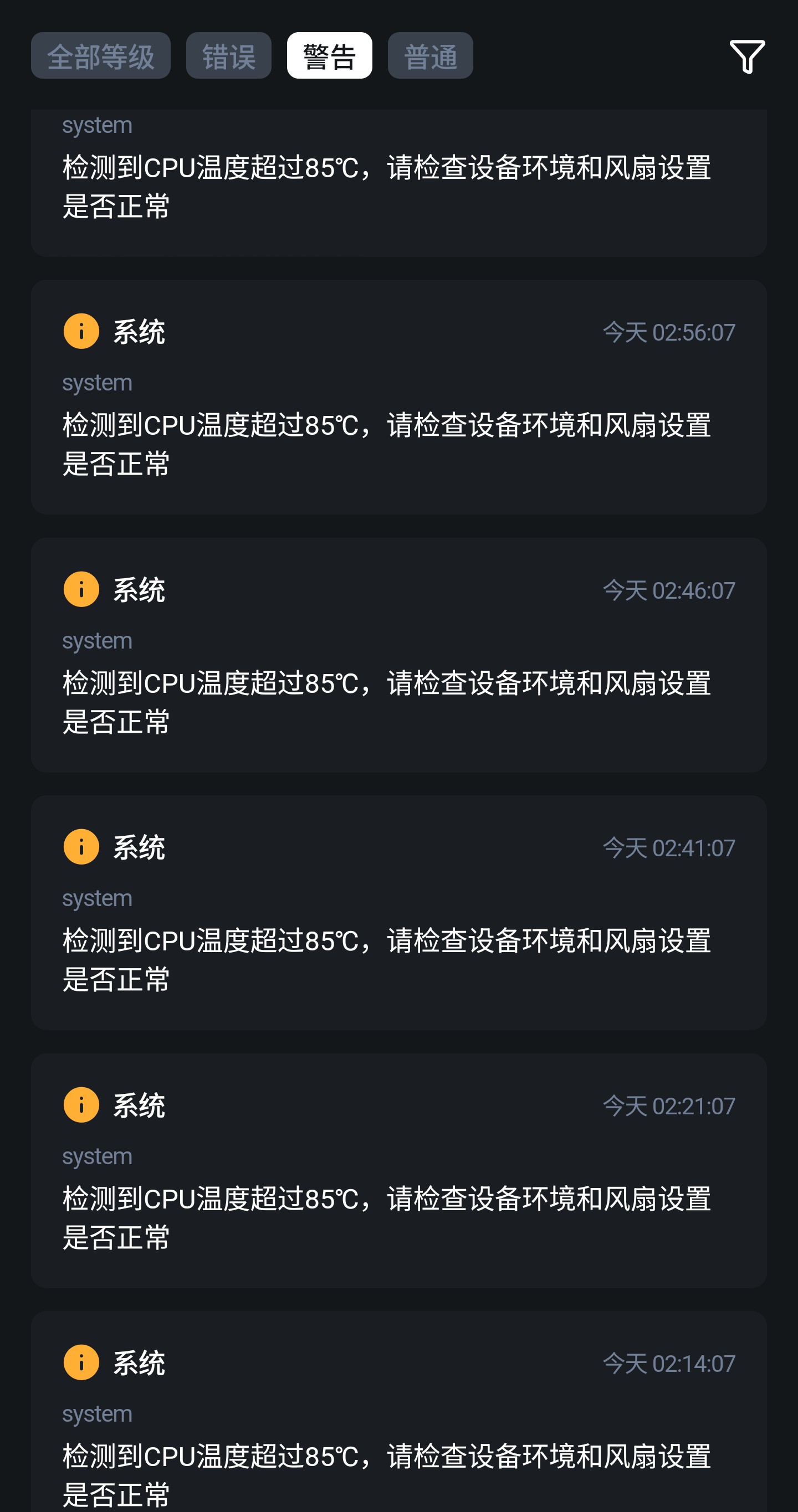This screenshot has width=798, height=1512.
Task: Open the log filter funnel icon
Action: coord(746,56)
